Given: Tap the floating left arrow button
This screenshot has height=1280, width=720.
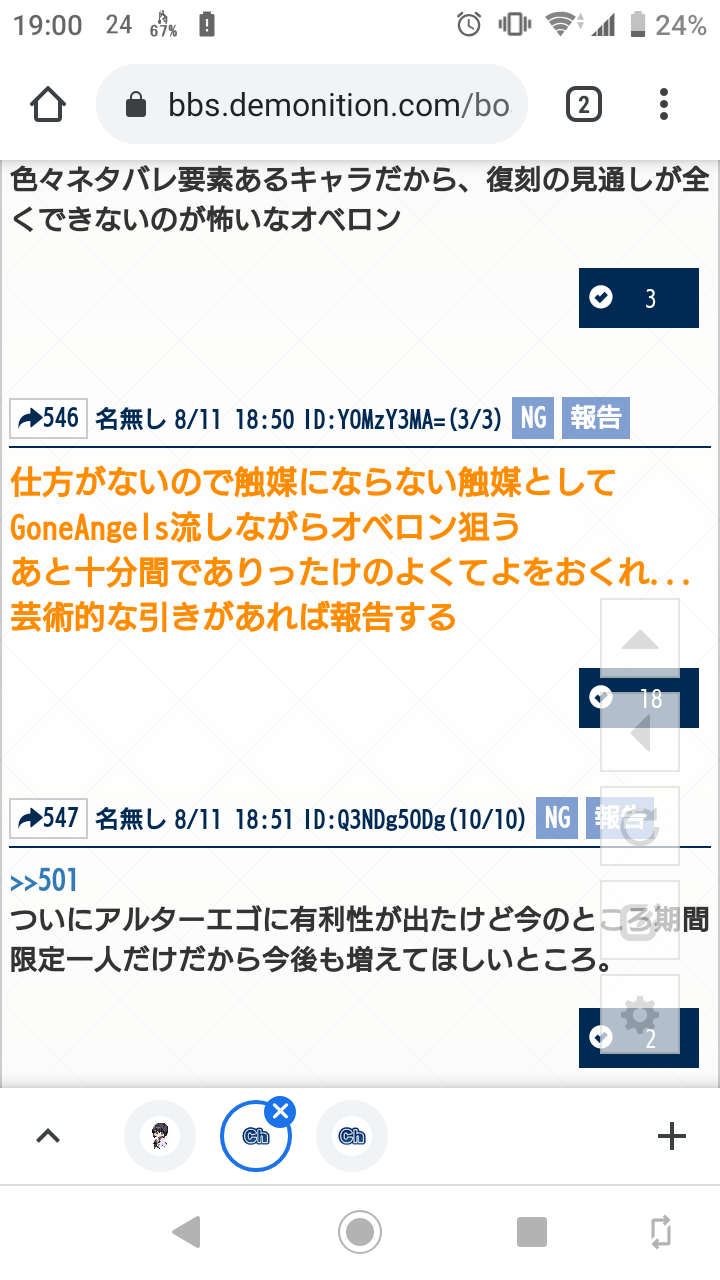Looking at the screenshot, I should (640, 732).
